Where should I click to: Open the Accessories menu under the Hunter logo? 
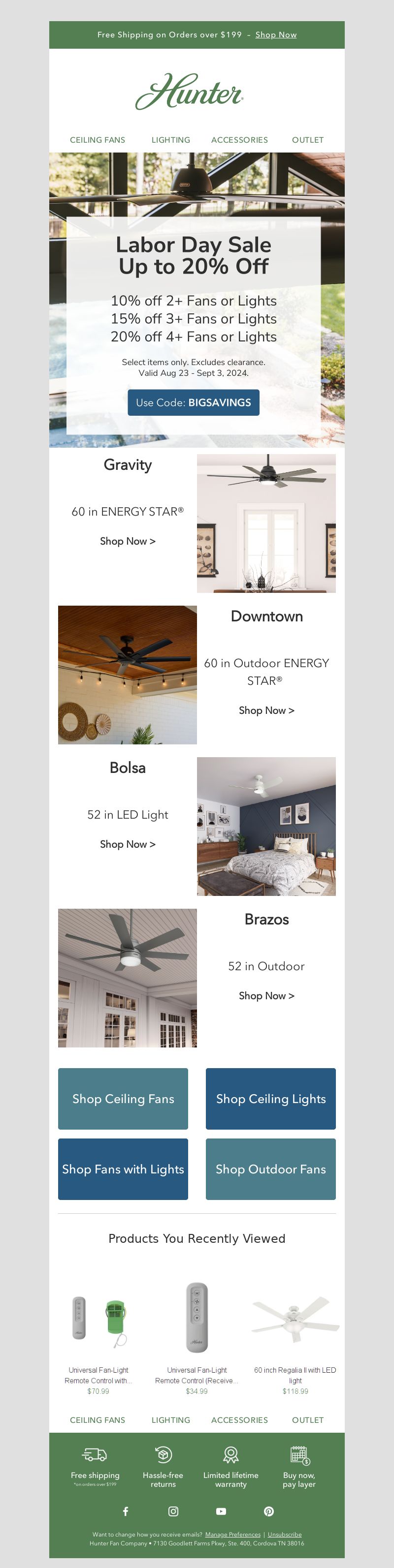(239, 140)
